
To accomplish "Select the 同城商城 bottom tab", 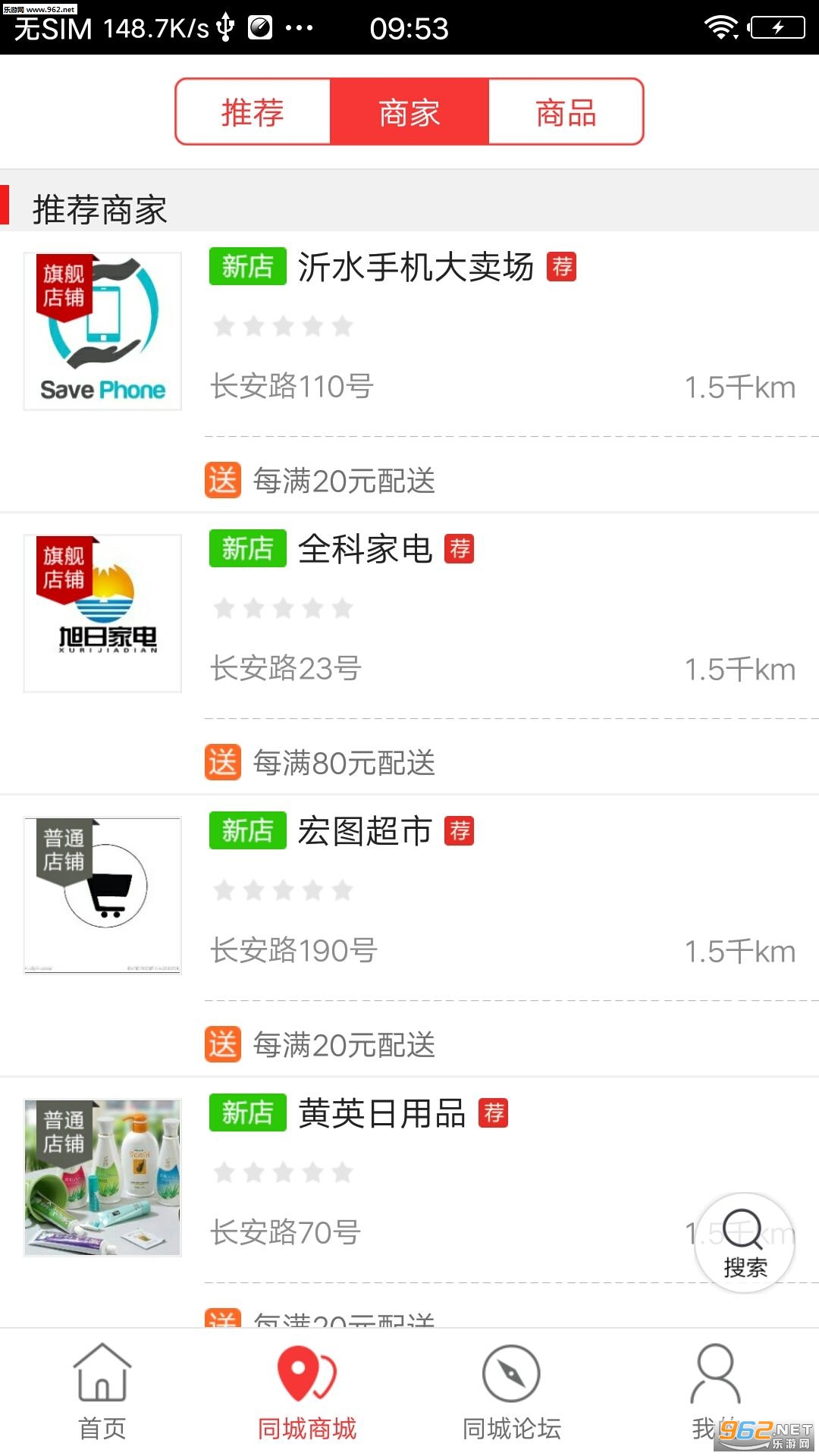I will click(x=307, y=1392).
